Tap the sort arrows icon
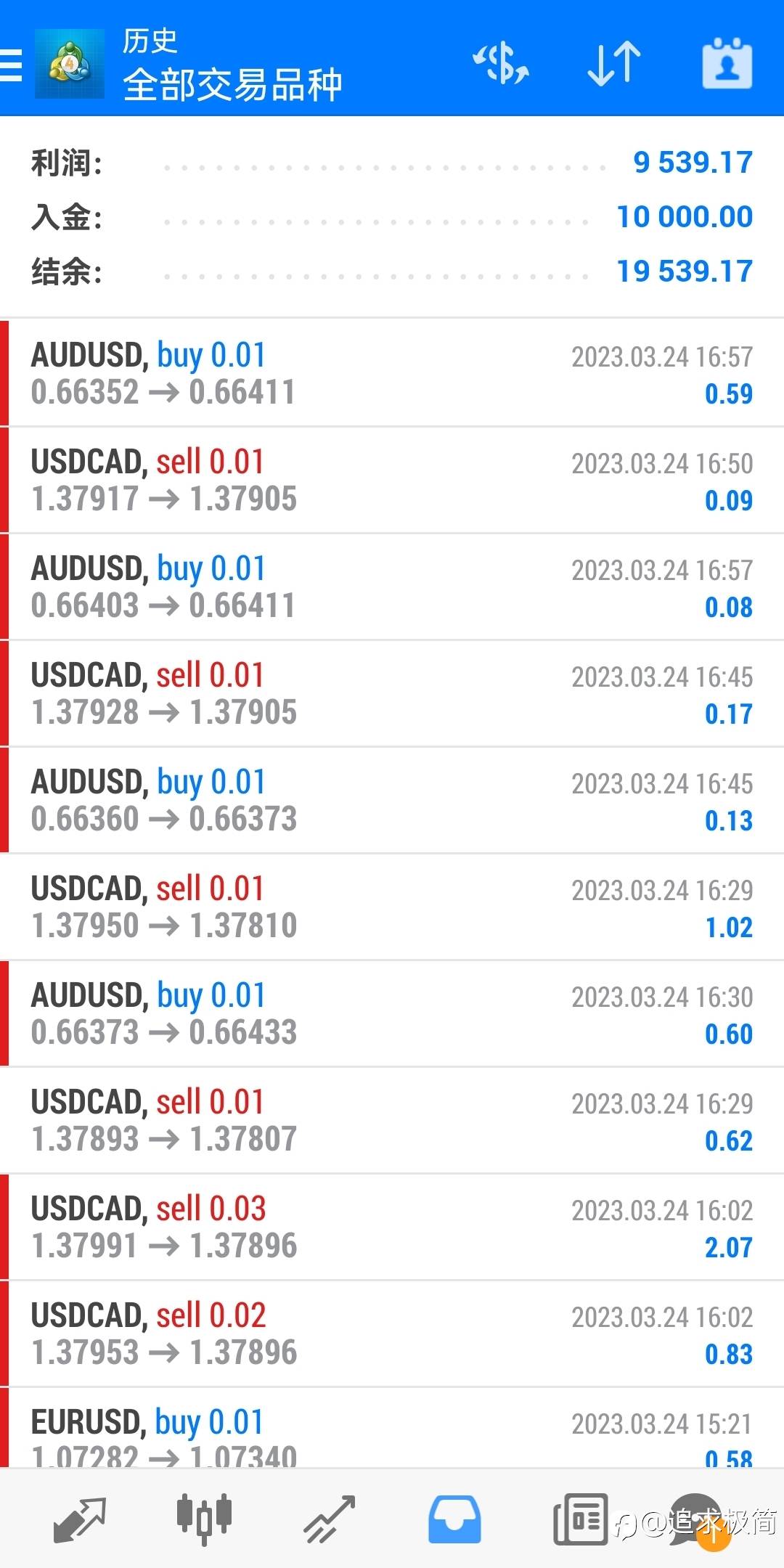The height and width of the screenshot is (1568, 784). (x=614, y=64)
